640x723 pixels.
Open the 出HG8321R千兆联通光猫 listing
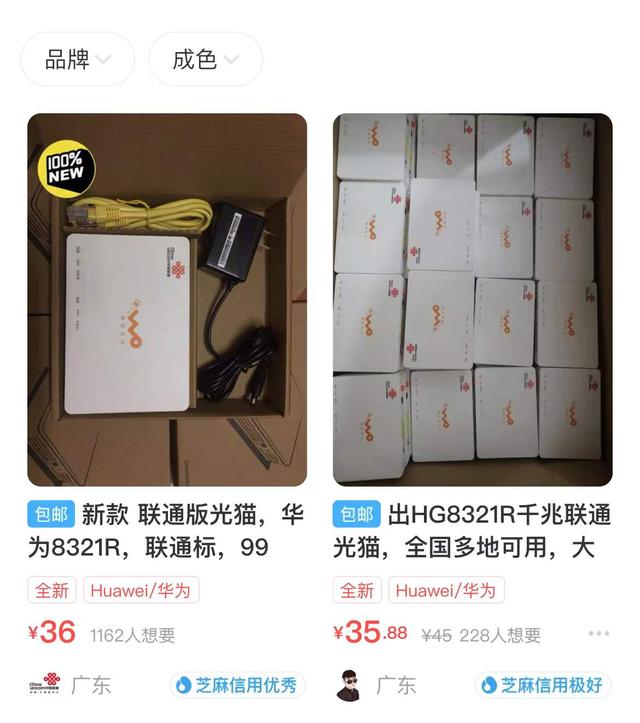472,300
